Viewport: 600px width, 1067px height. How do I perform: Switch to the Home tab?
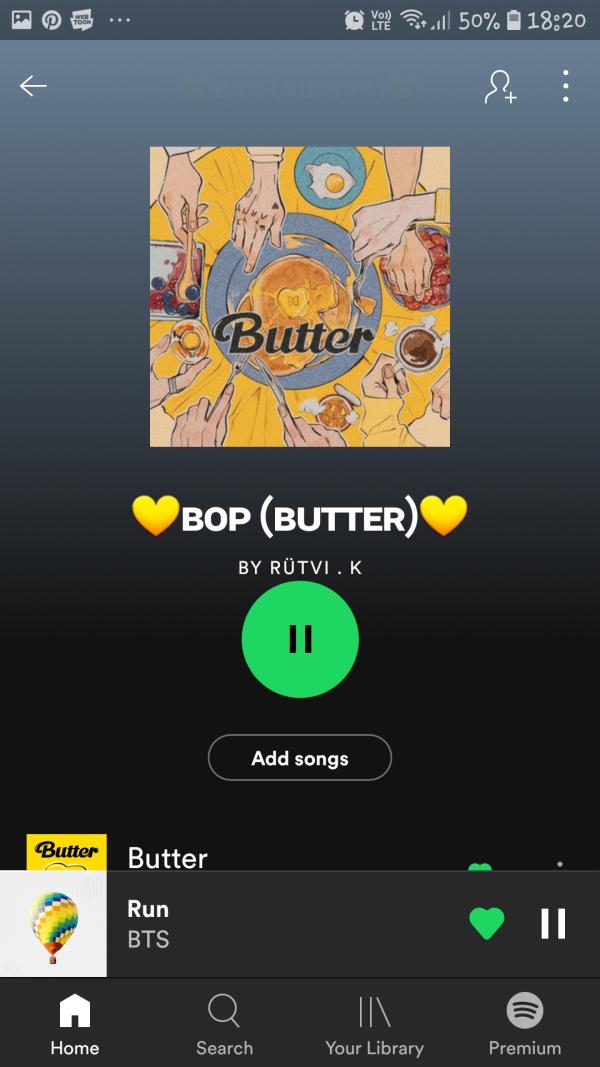pyautogui.click(x=75, y=1024)
